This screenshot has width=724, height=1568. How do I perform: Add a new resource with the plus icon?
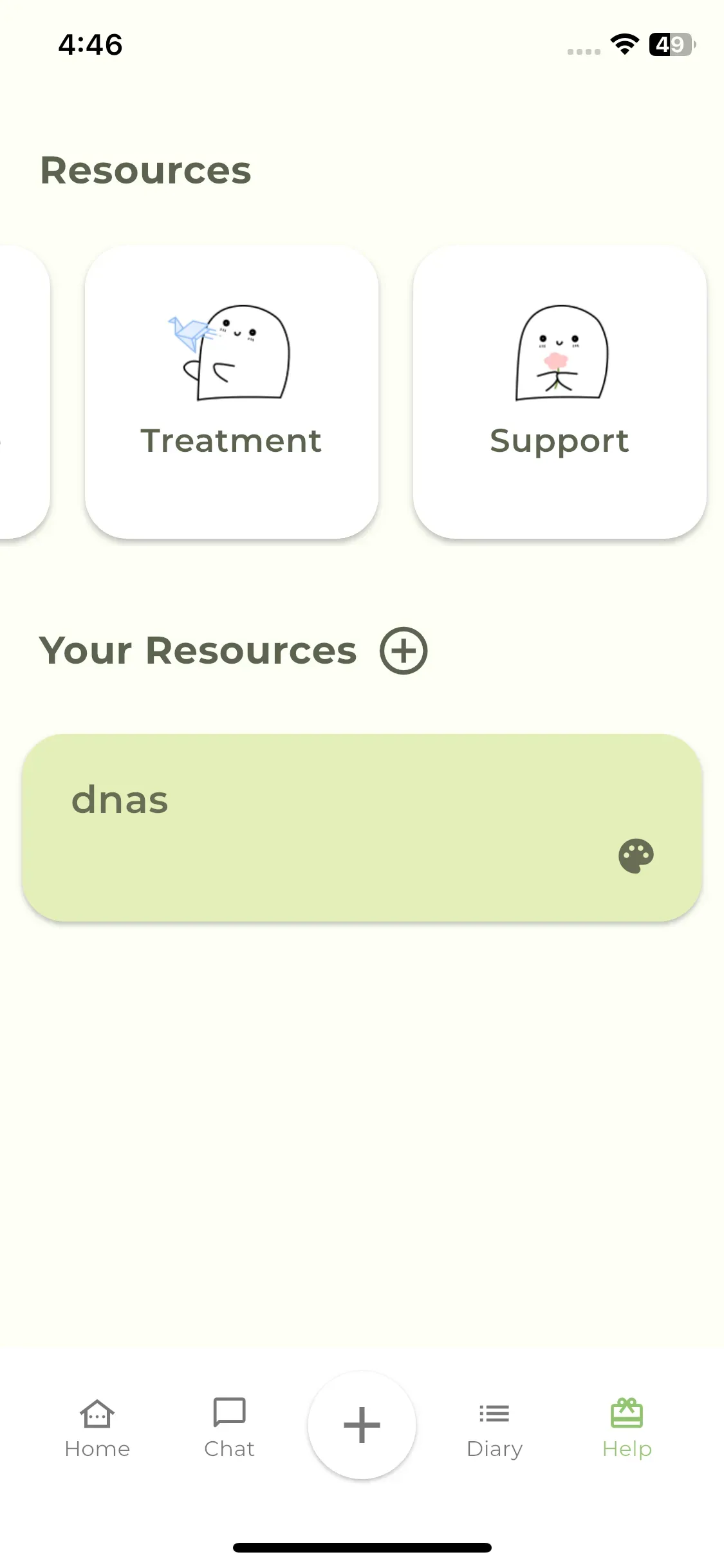click(404, 650)
